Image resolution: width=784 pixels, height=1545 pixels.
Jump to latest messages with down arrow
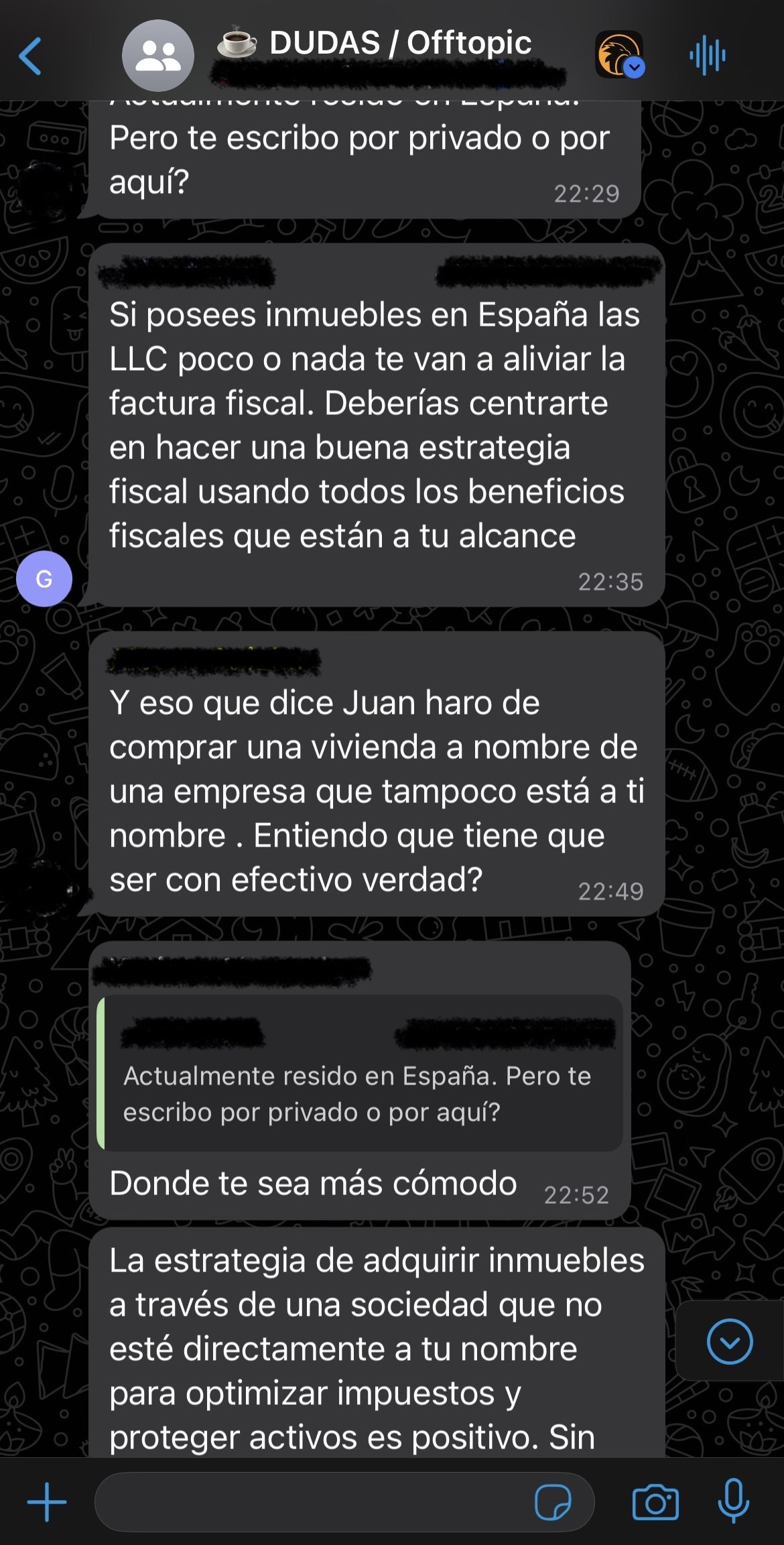pyautogui.click(x=729, y=1341)
